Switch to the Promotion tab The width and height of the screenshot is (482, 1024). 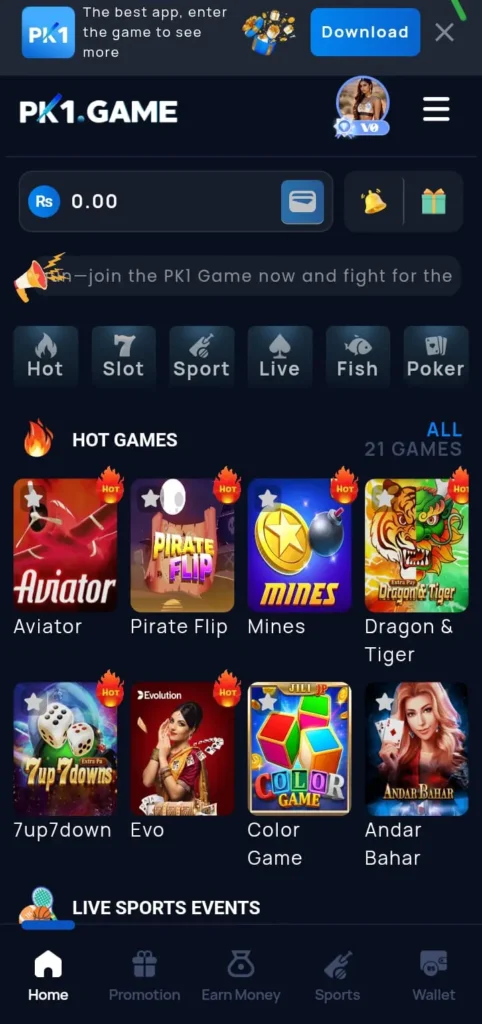(144, 976)
